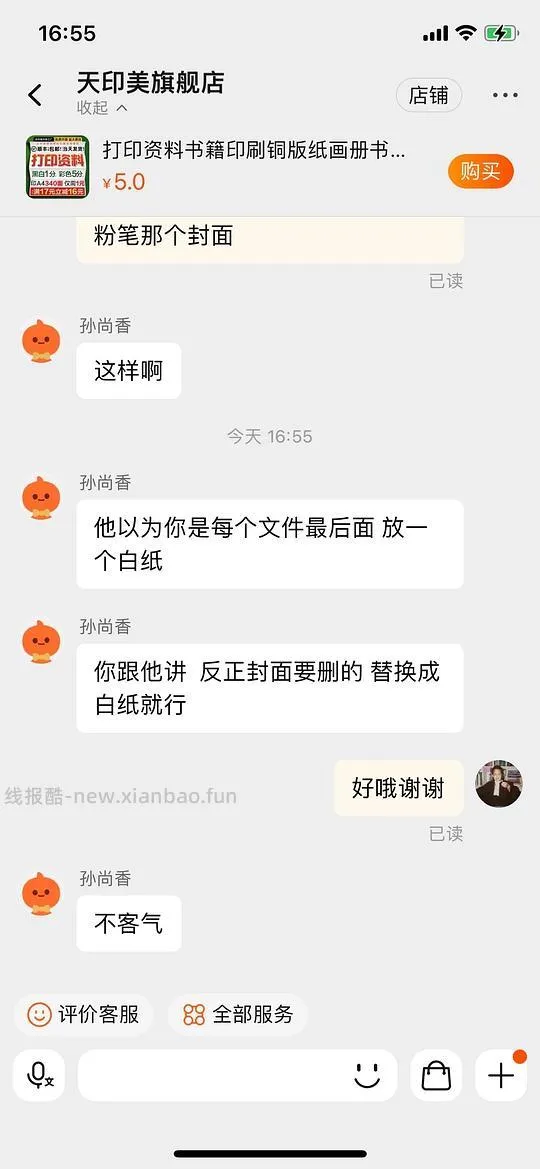Open my profile avatar beside 好哦谢谢
Screen dimensions: 540x1169
(499, 784)
